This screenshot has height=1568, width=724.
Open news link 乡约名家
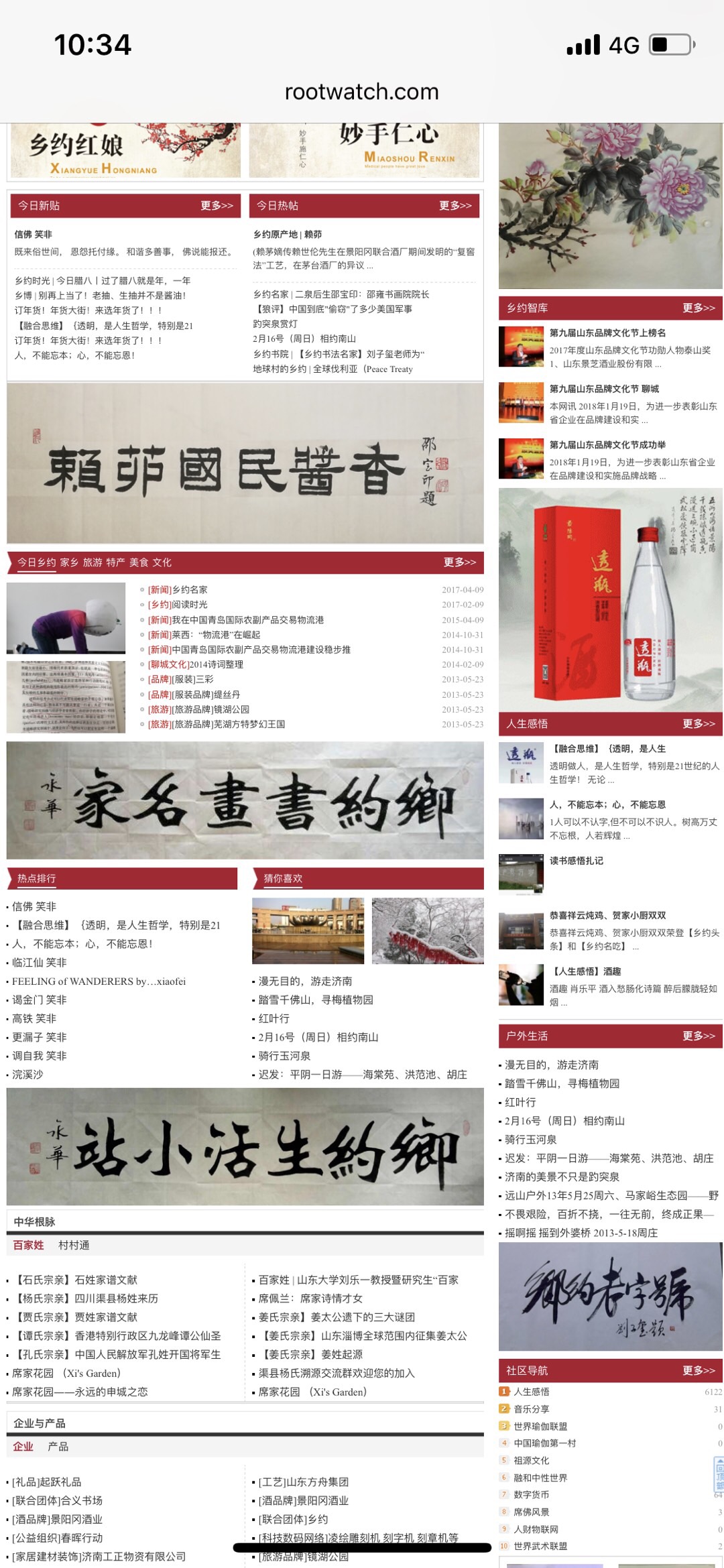(x=190, y=590)
